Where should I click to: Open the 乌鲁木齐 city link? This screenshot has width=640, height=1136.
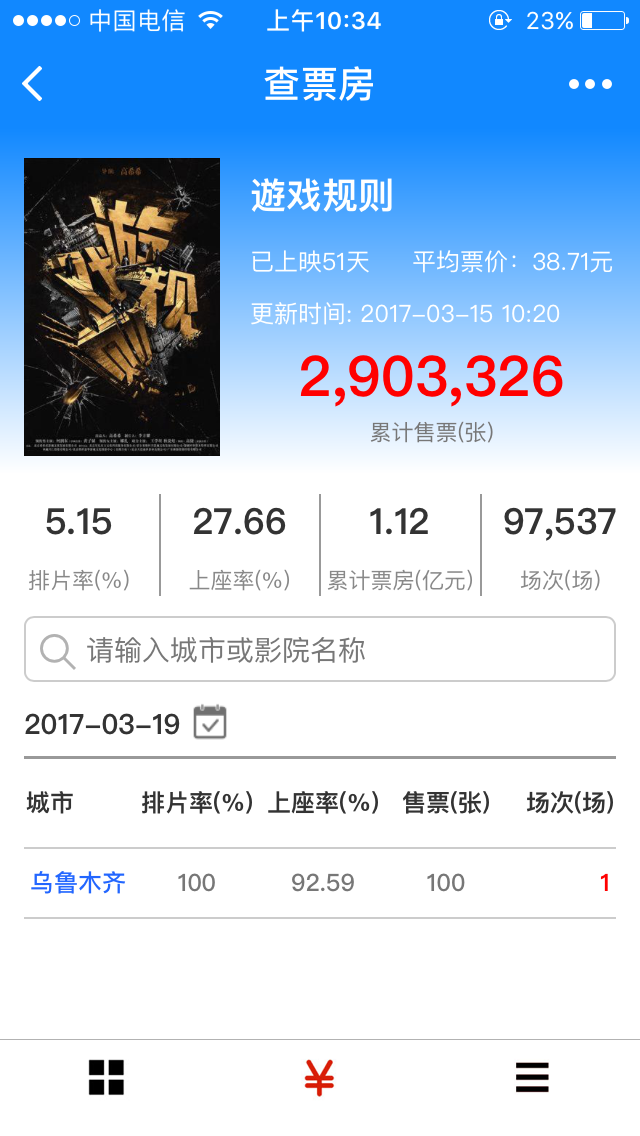point(78,883)
